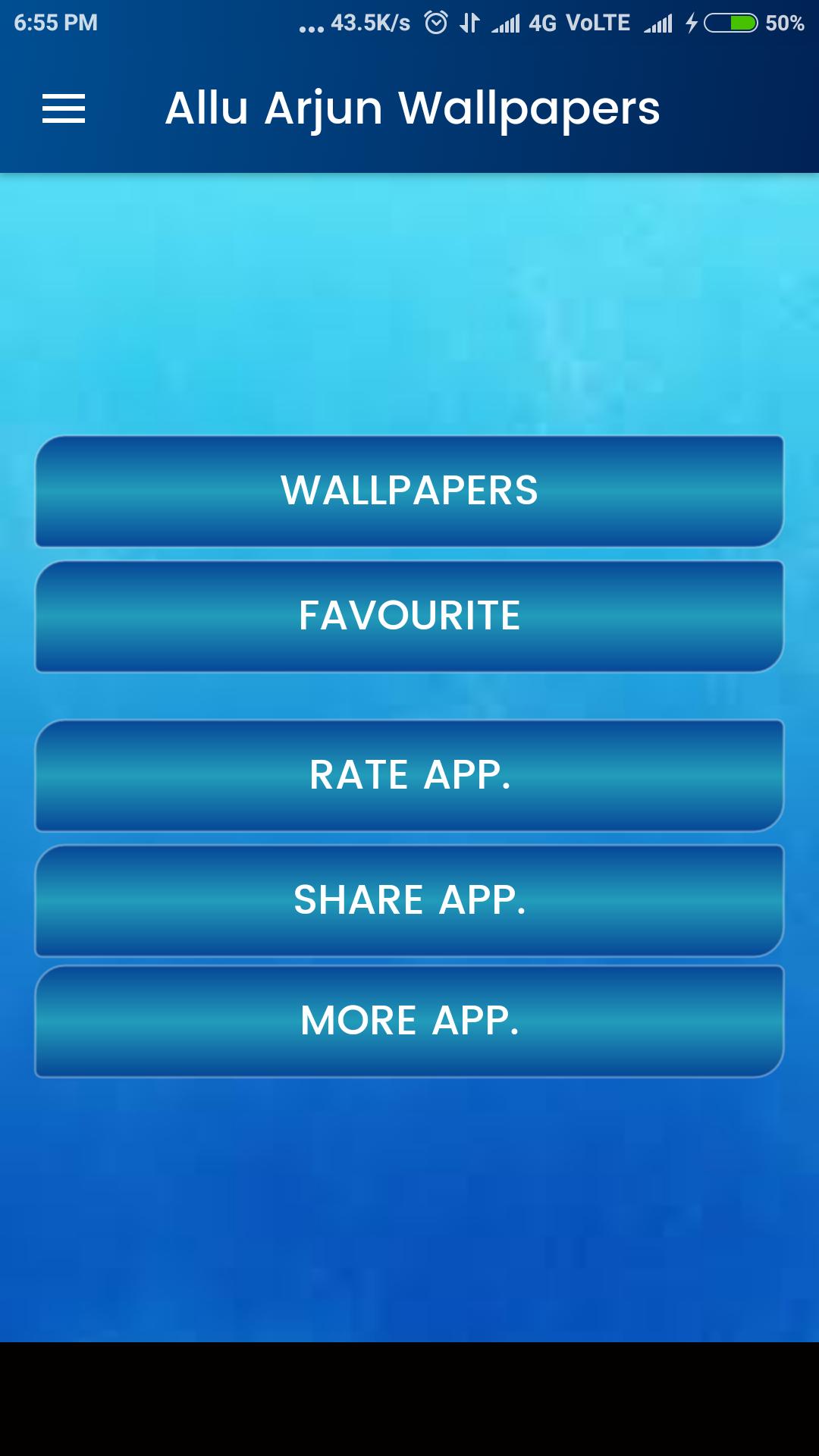819x1456 pixels.
Task: Open the hamburger navigation drawer menu
Action: [x=64, y=108]
